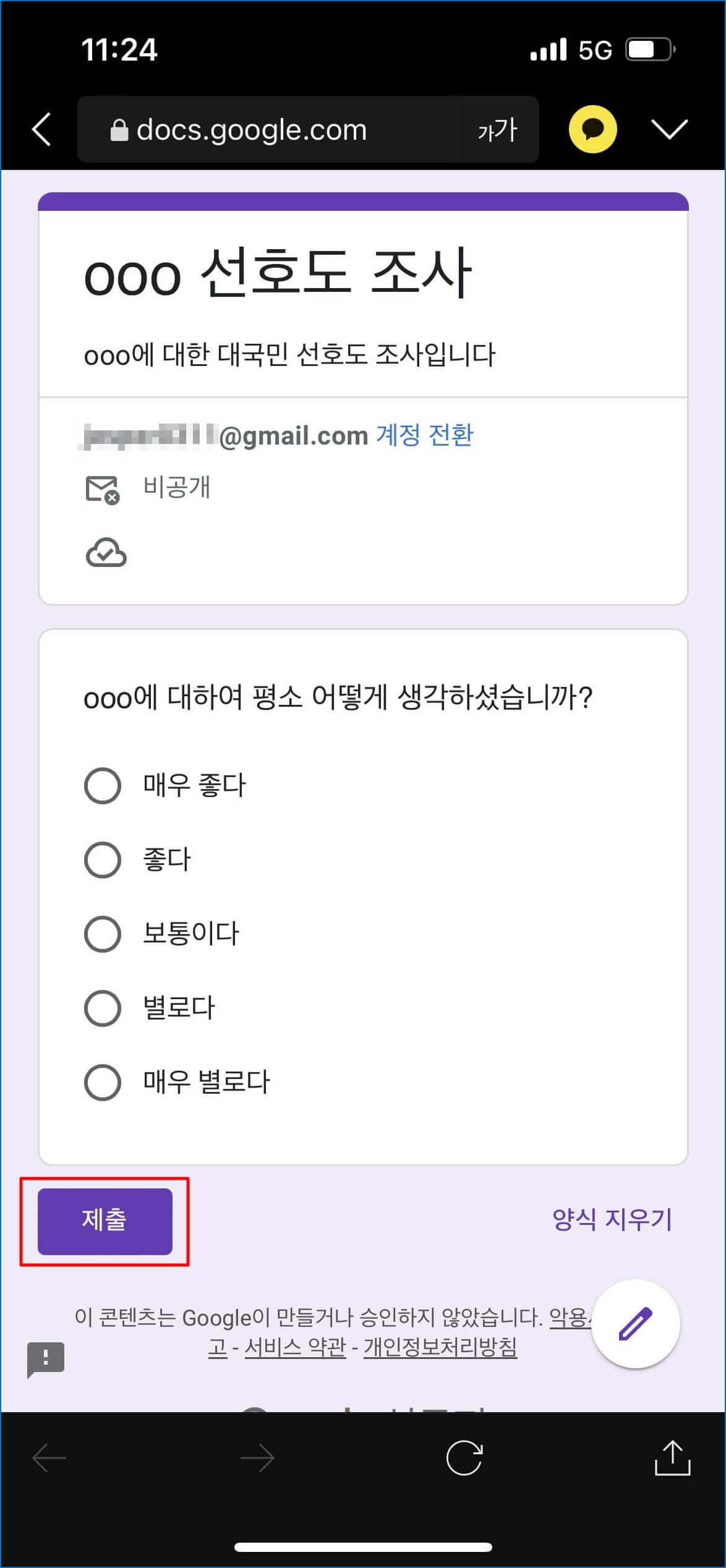Choose the 보통이다 answer
Screen dimensions: 726x1568
coord(103,934)
